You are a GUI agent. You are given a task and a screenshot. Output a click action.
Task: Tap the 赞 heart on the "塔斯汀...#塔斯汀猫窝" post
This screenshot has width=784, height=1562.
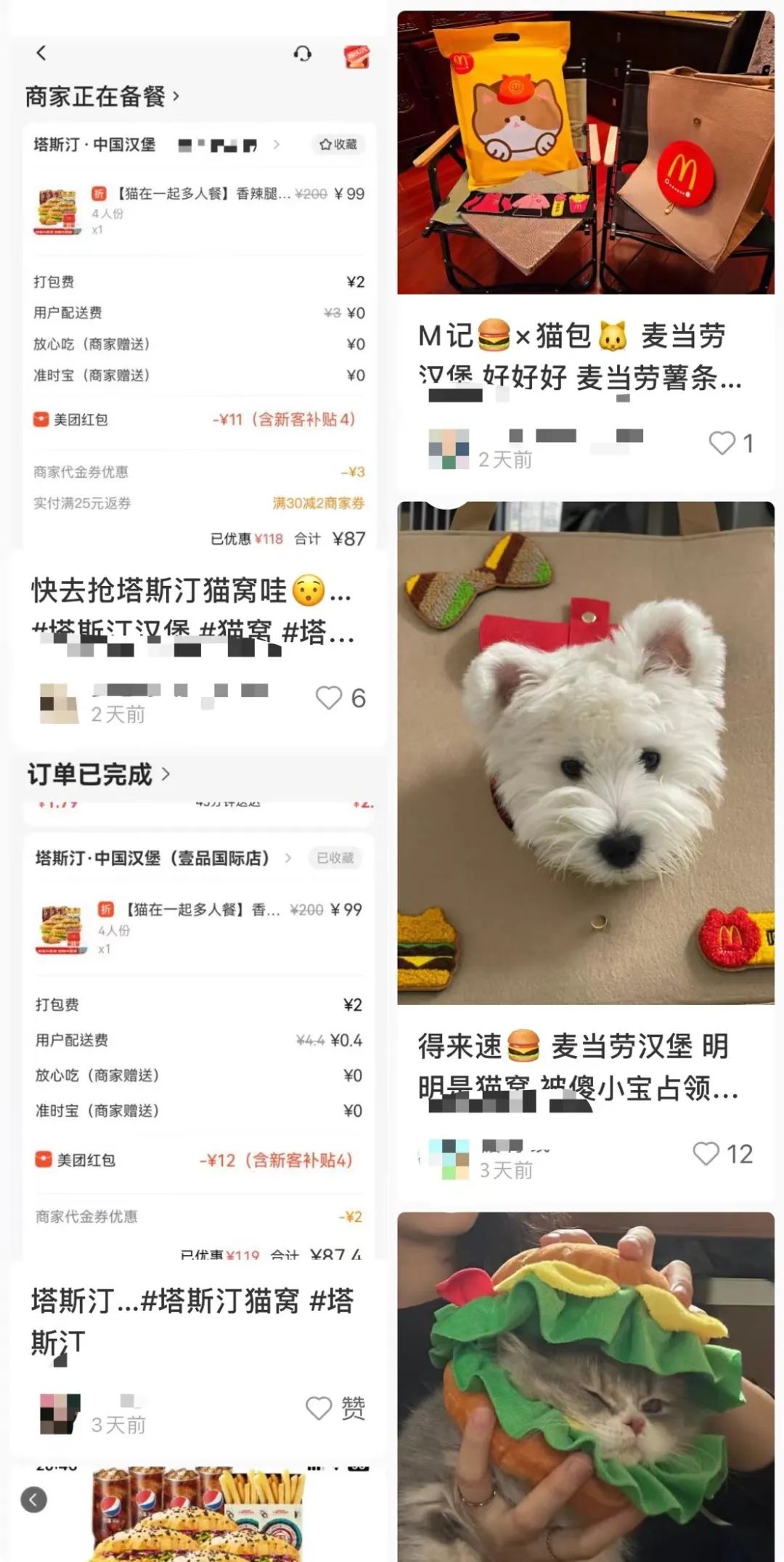click(x=319, y=1408)
